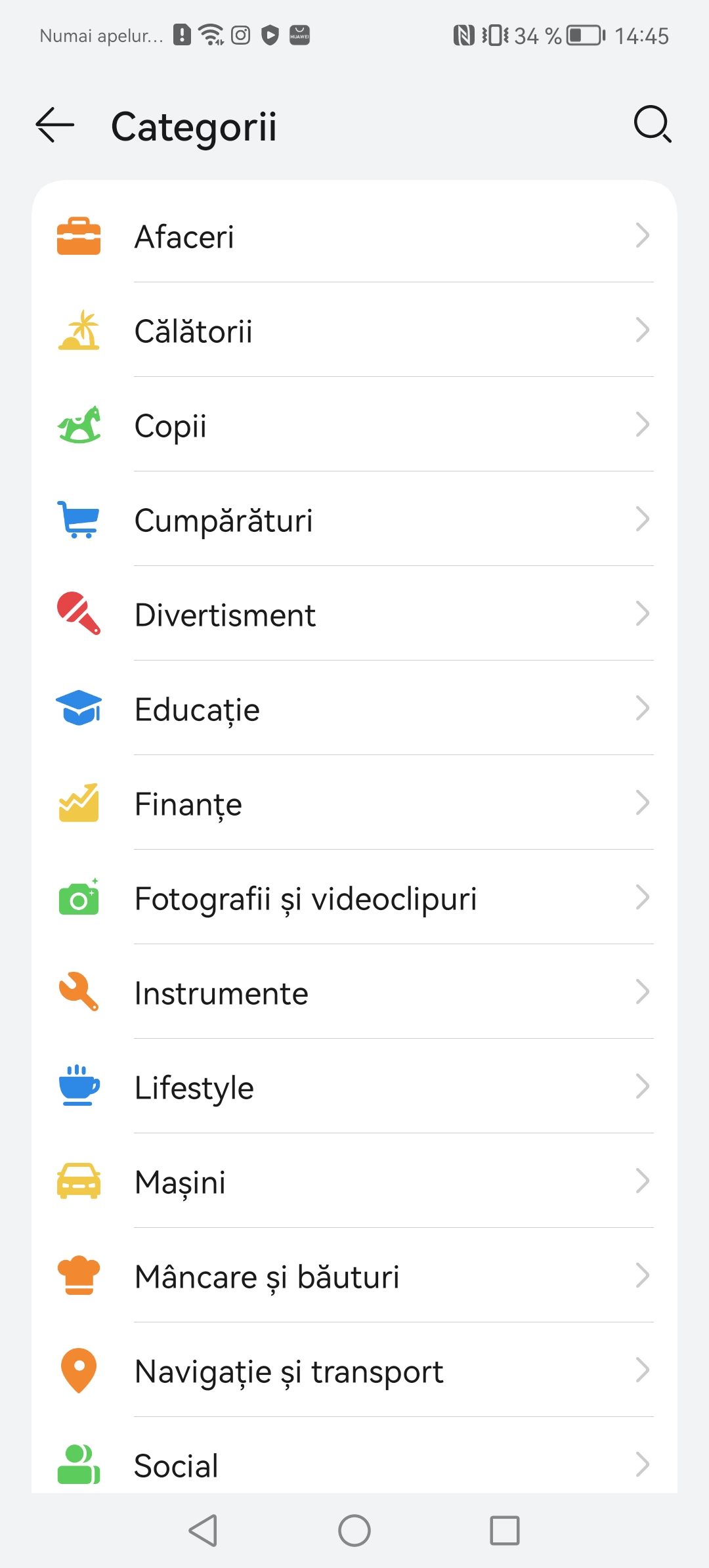Select the Călătorii category
Screen dimensions: 709x1568
click(354, 331)
